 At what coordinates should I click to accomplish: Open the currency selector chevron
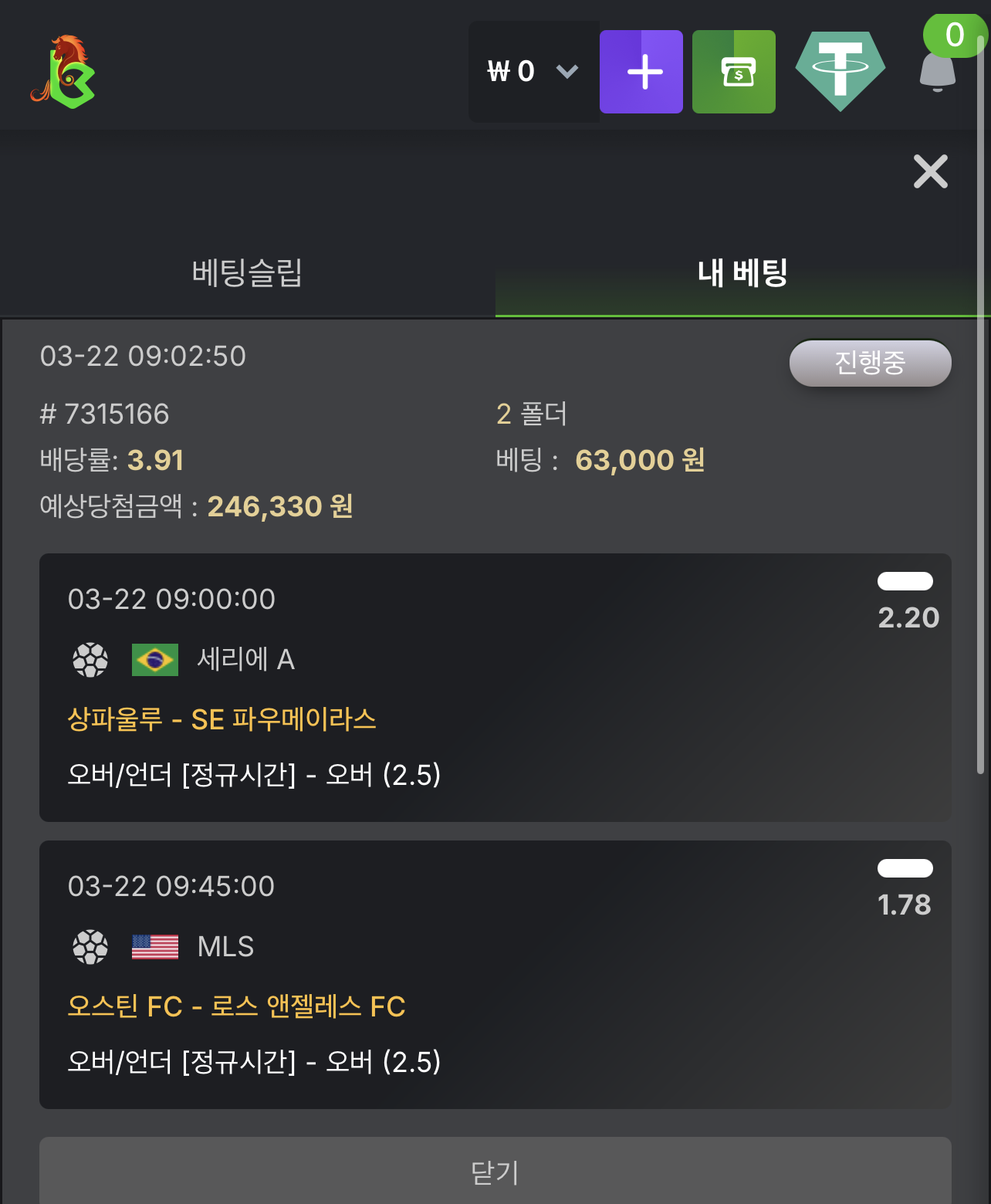[567, 71]
